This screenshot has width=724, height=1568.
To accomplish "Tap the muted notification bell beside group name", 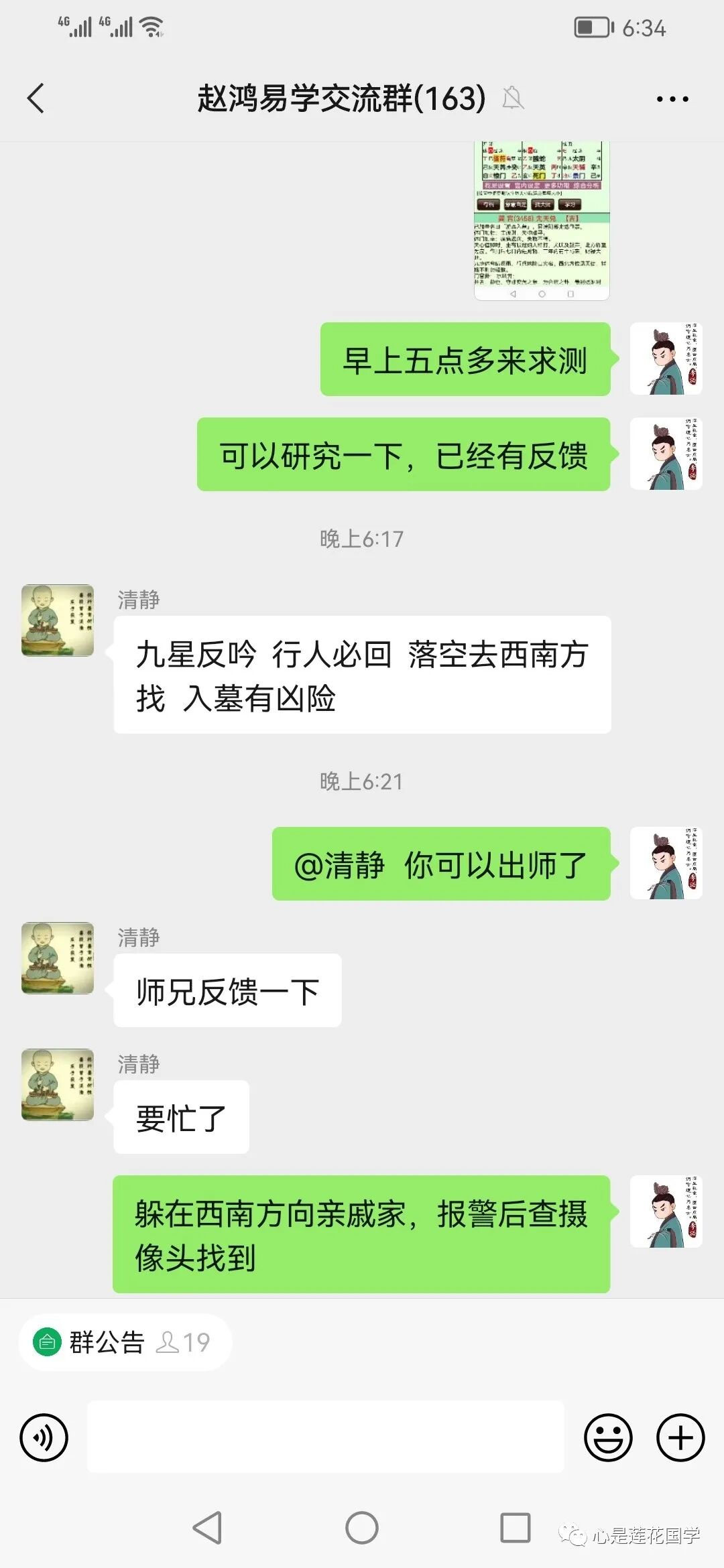I will 512,98.
